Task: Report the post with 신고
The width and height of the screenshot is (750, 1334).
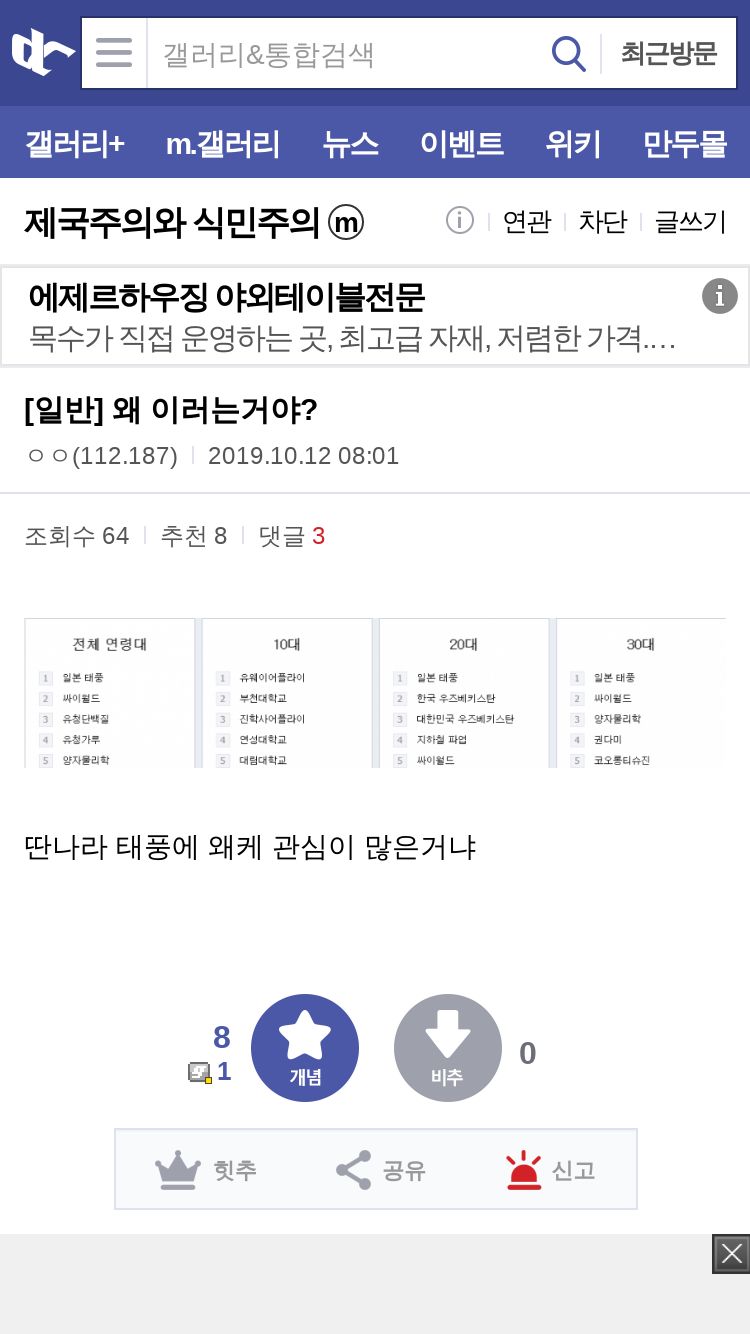Action: [550, 1169]
